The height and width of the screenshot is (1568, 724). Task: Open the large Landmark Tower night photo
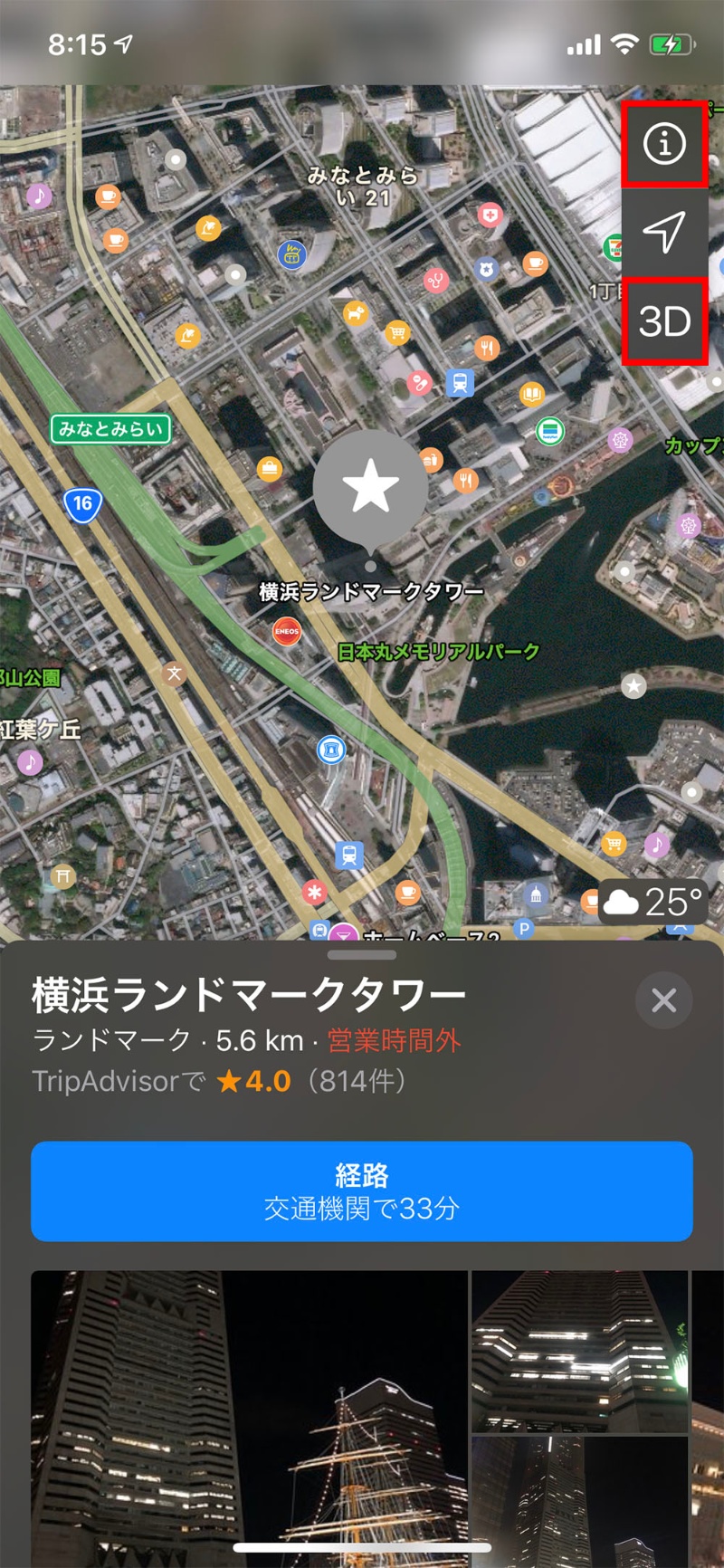[249, 1417]
